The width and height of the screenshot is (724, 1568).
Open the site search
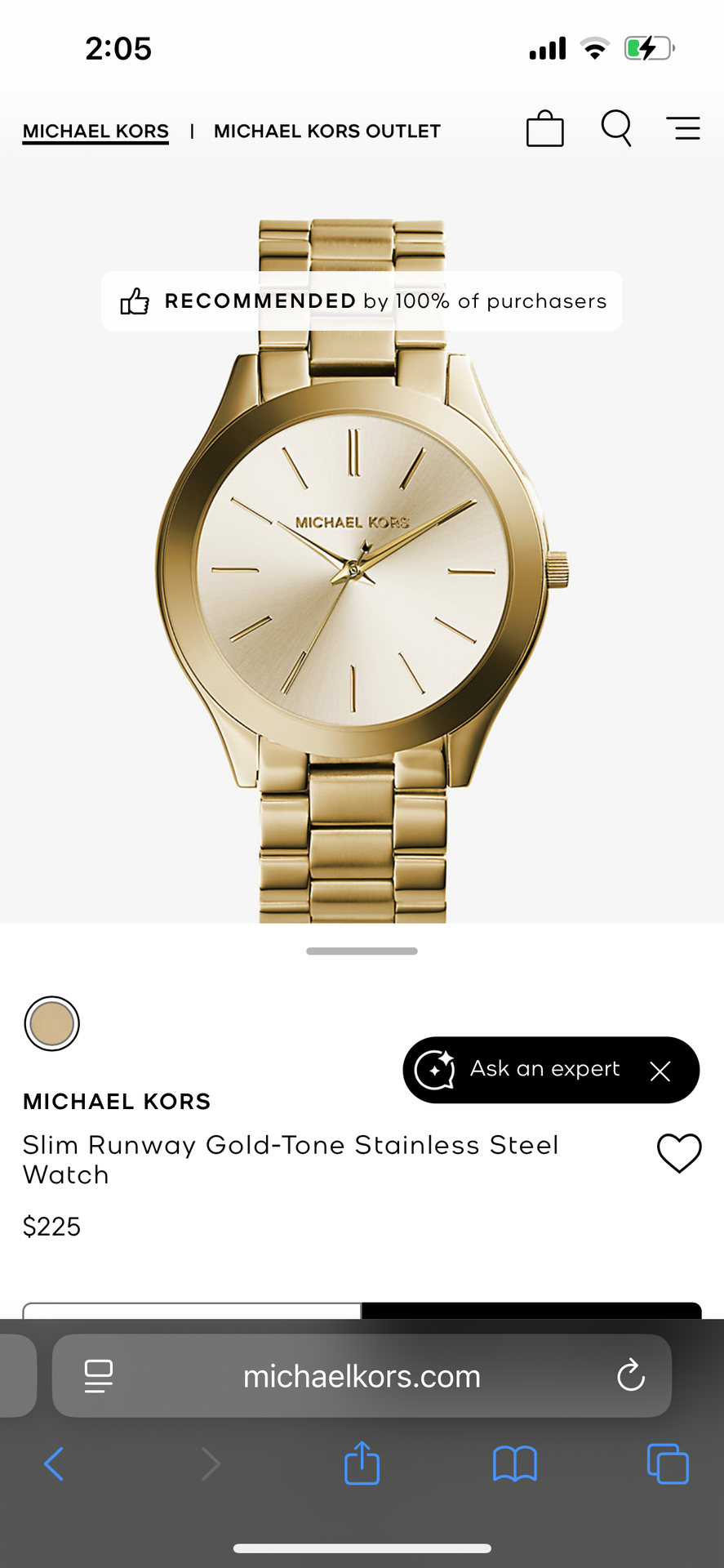(616, 128)
